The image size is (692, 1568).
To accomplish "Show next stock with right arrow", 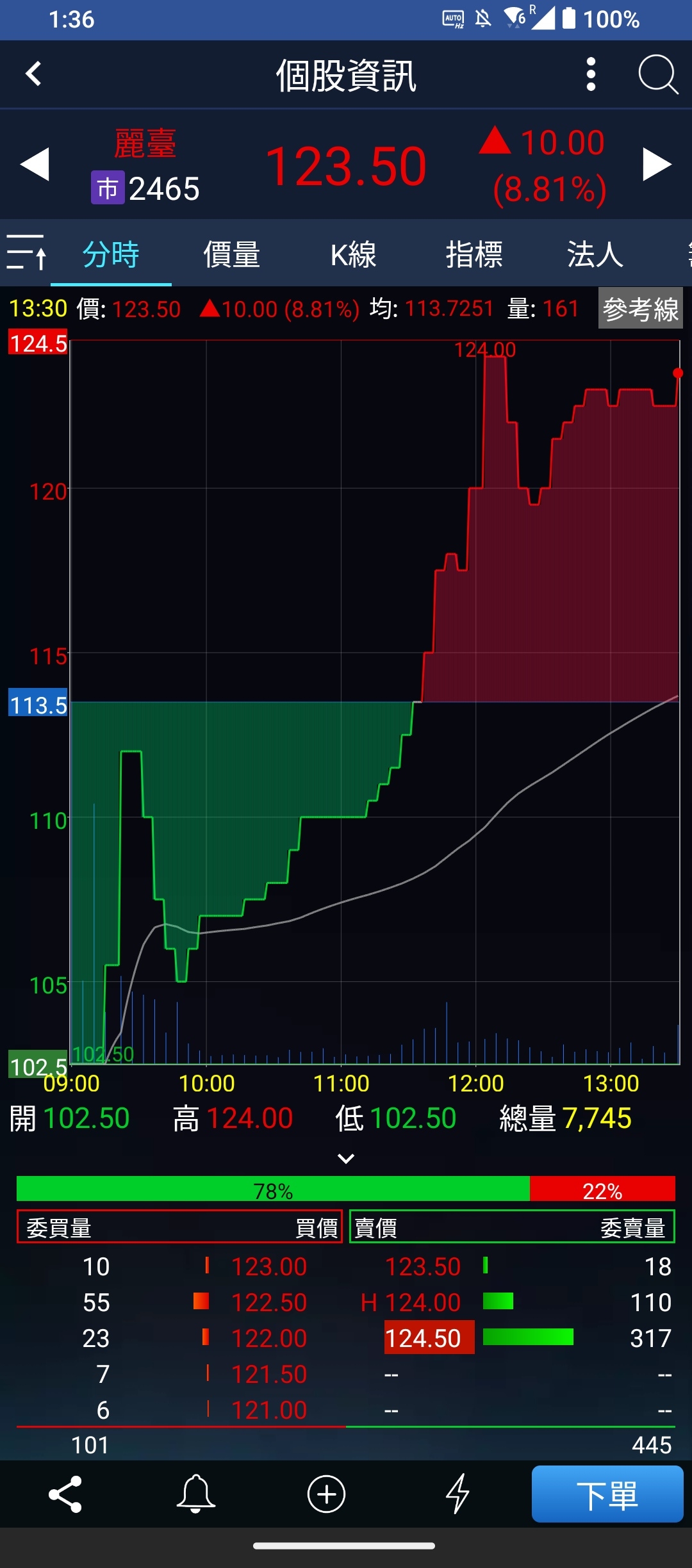I will click(657, 164).
